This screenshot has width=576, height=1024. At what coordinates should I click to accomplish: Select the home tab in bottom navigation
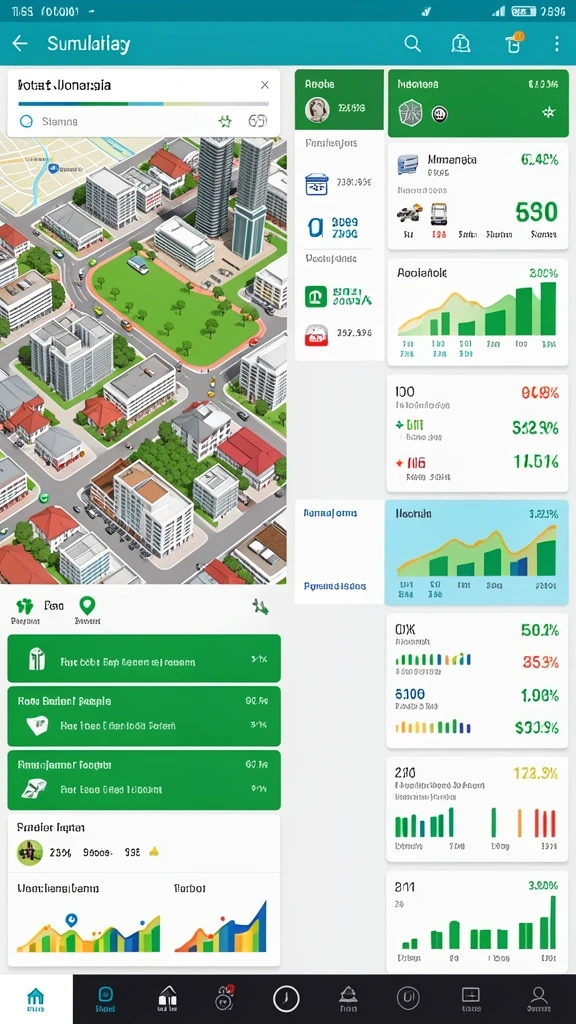(x=36, y=999)
